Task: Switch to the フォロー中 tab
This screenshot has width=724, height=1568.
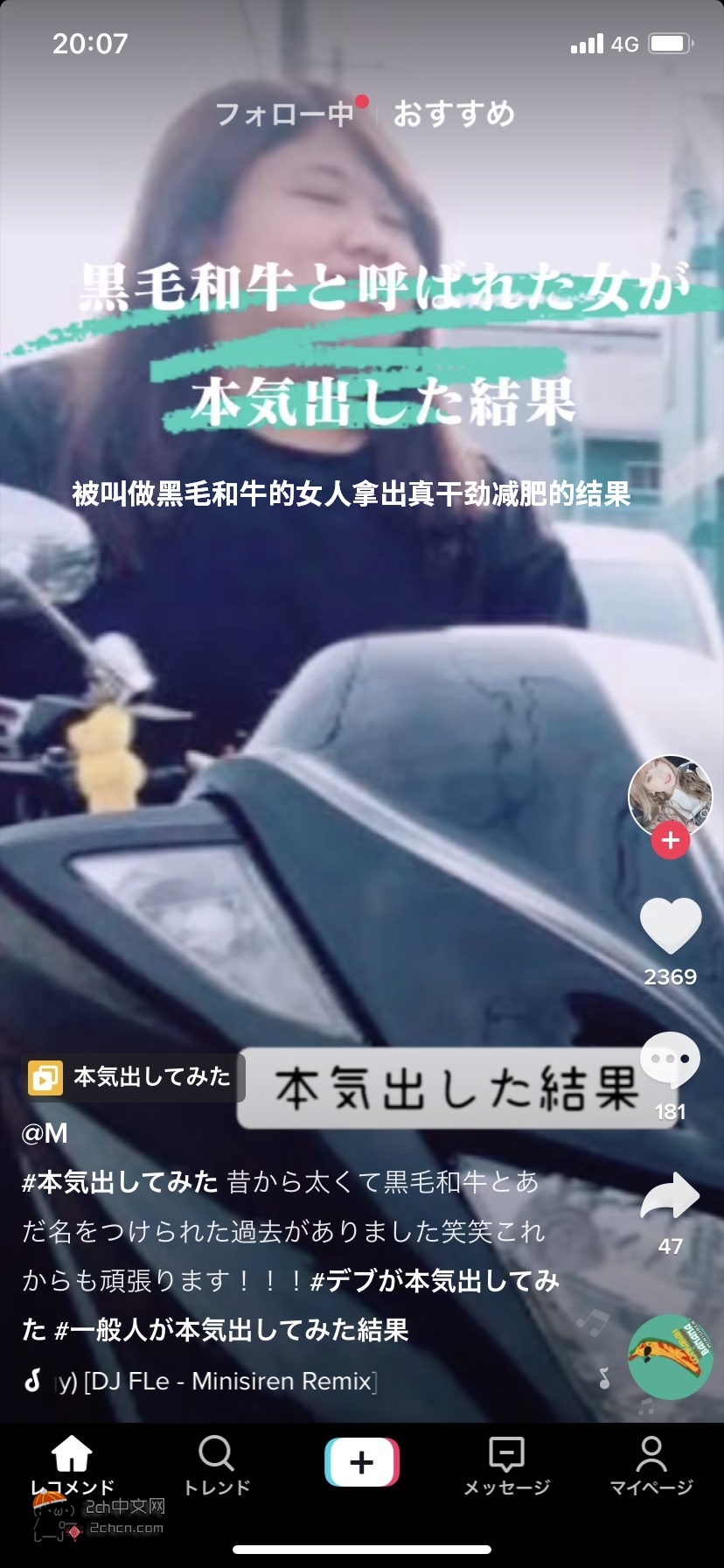Action: (x=284, y=114)
